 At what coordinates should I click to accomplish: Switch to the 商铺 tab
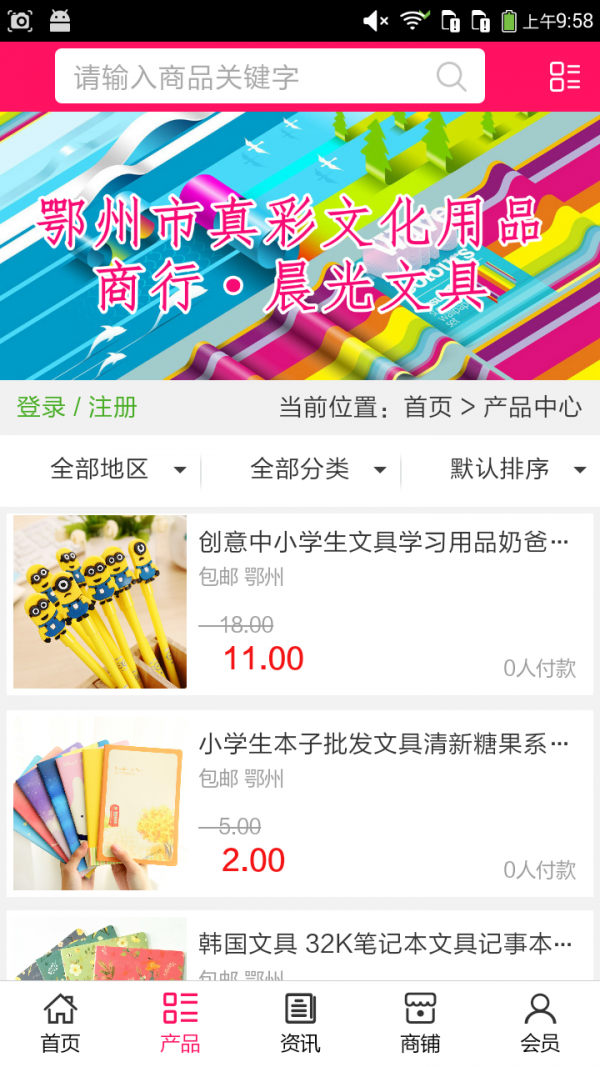[420, 1023]
